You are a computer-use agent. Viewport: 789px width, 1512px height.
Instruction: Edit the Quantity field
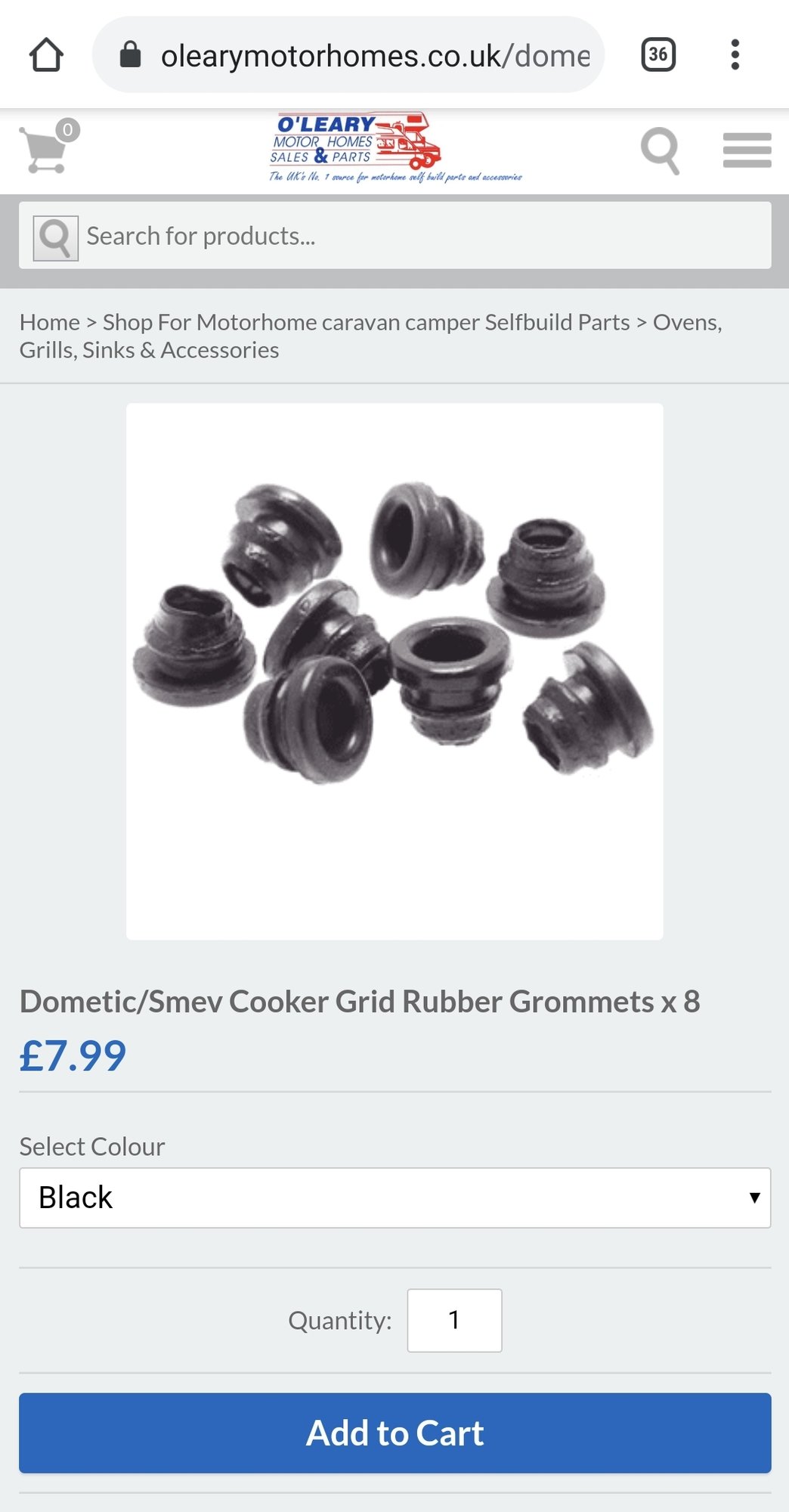coord(454,1320)
